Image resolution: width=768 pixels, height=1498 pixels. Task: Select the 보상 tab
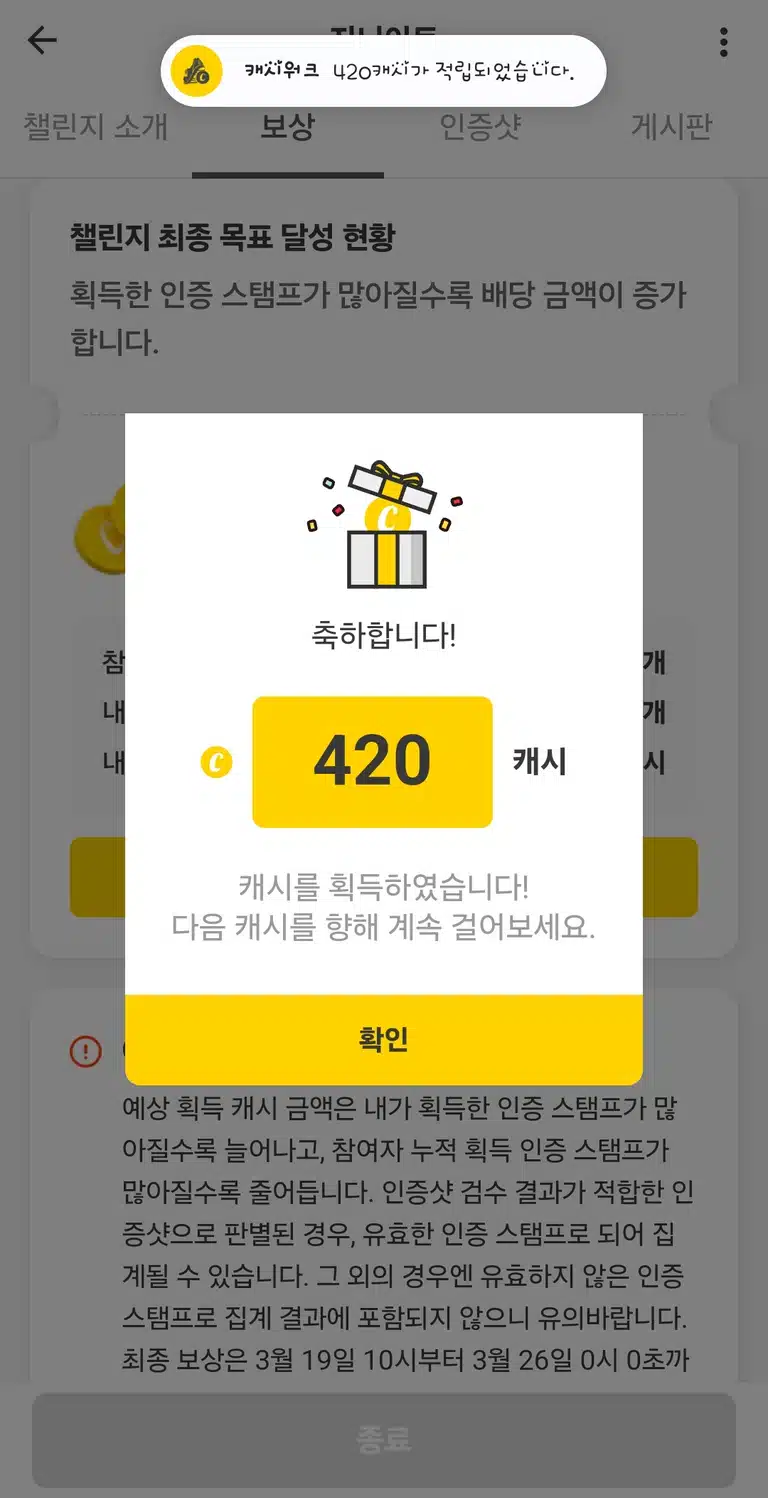[x=288, y=128]
